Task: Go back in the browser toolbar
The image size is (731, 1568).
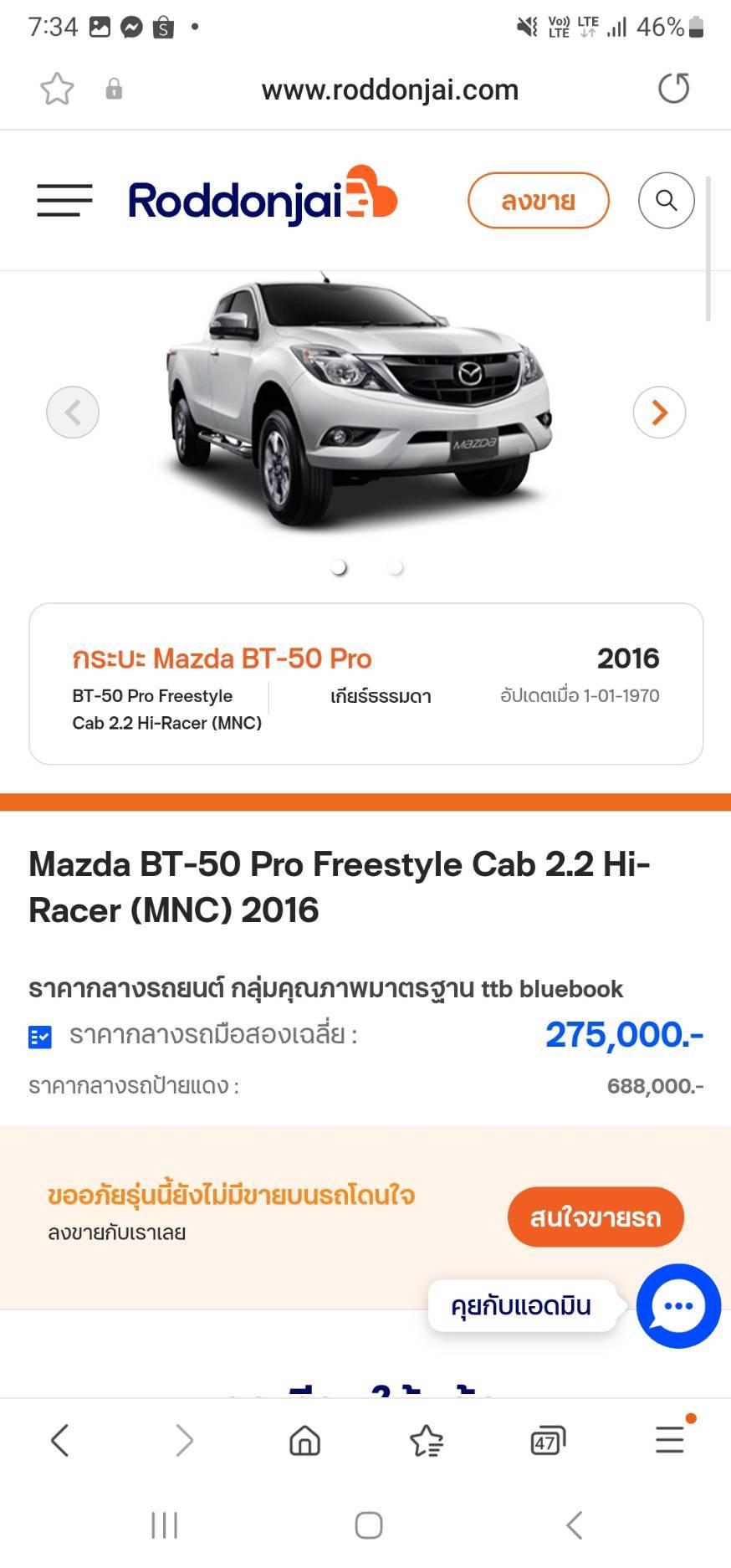Action: (59, 1441)
